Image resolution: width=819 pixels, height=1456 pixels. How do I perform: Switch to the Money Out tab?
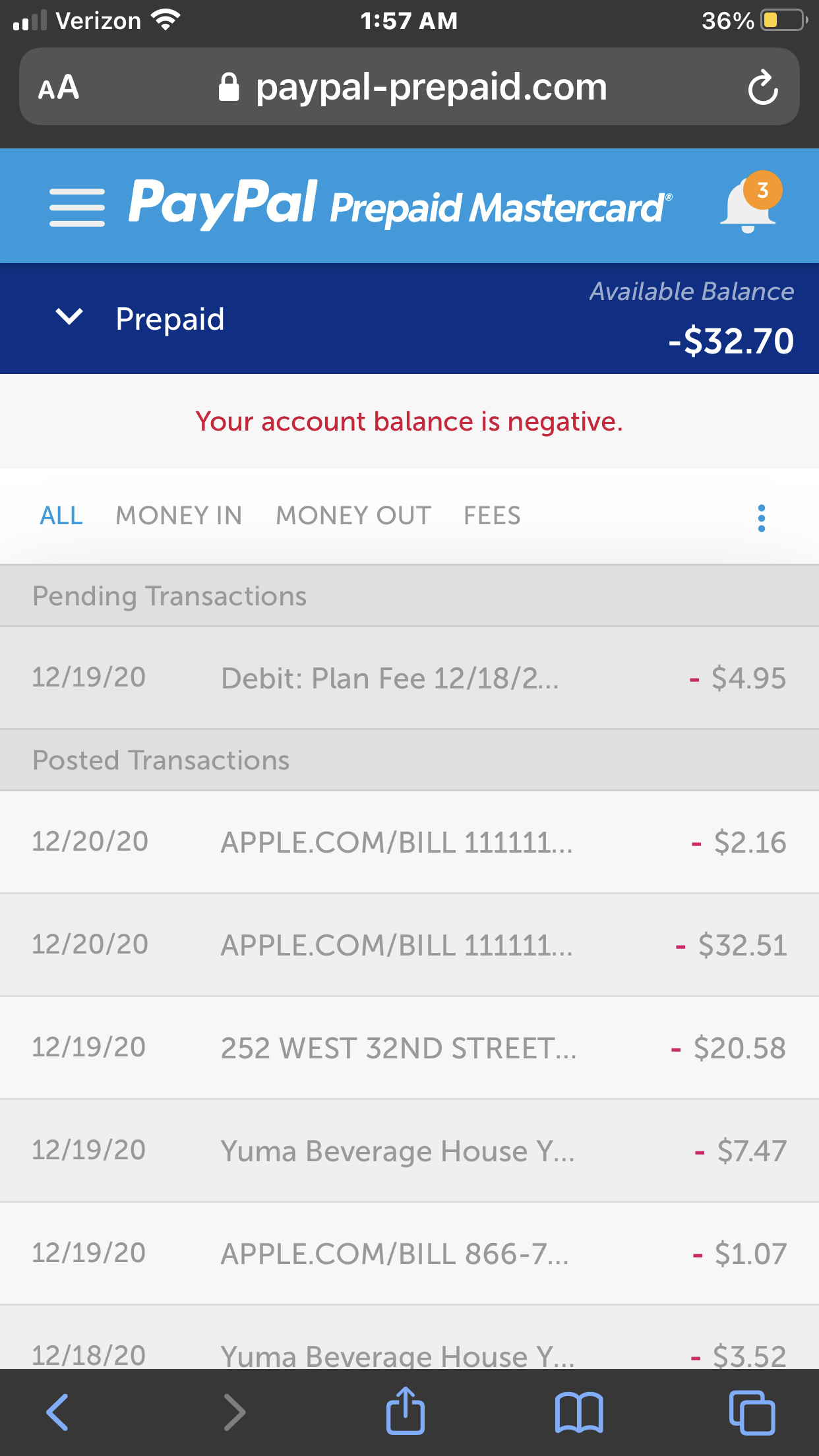353,516
